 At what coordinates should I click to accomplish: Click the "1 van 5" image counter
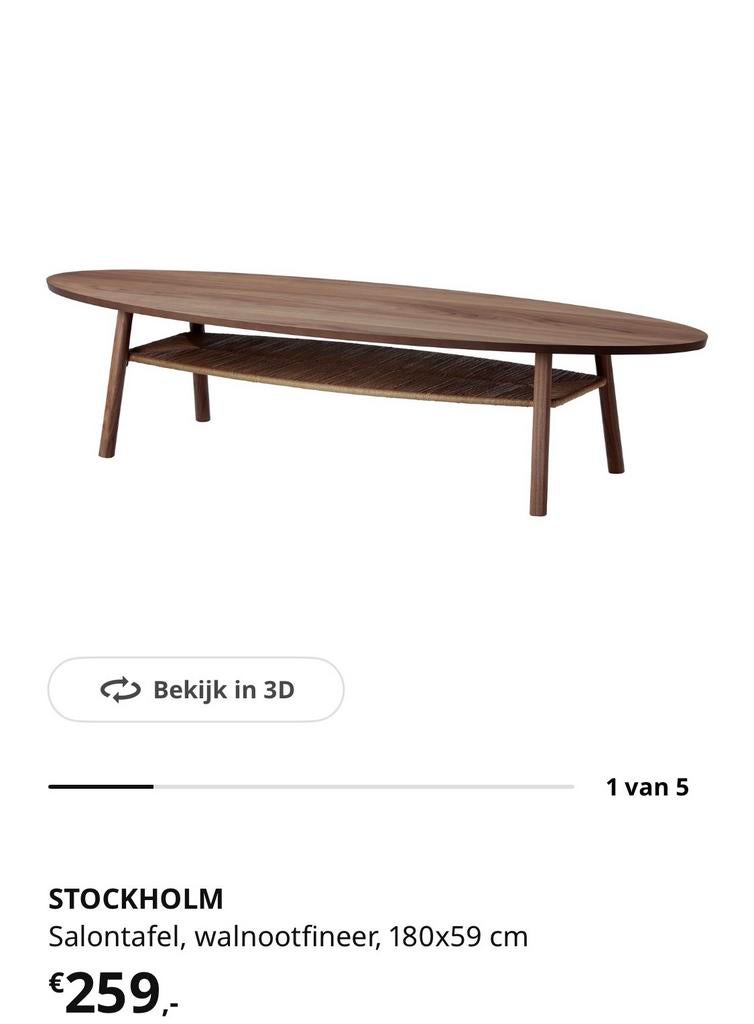[646, 787]
